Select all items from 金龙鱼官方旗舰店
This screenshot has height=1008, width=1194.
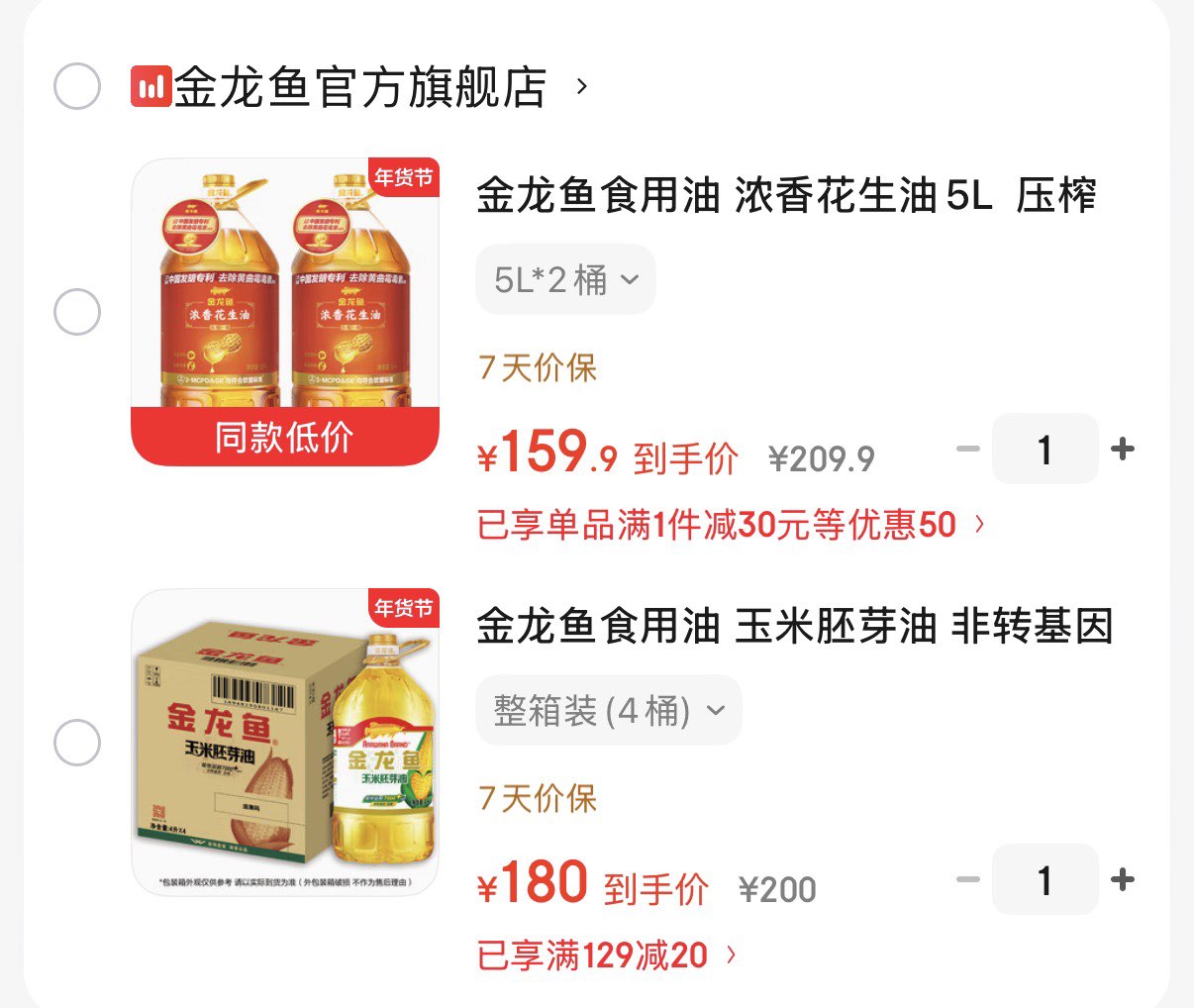point(77,86)
